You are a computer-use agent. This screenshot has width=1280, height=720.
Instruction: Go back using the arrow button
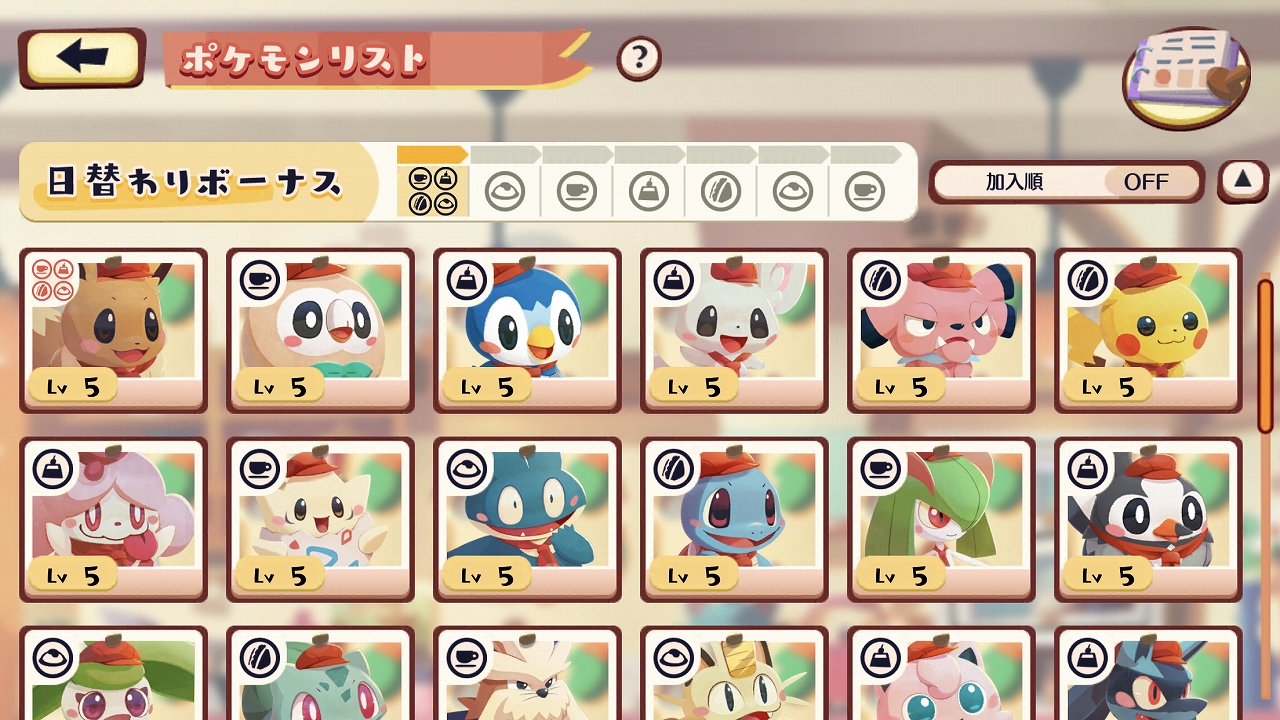[x=82, y=58]
